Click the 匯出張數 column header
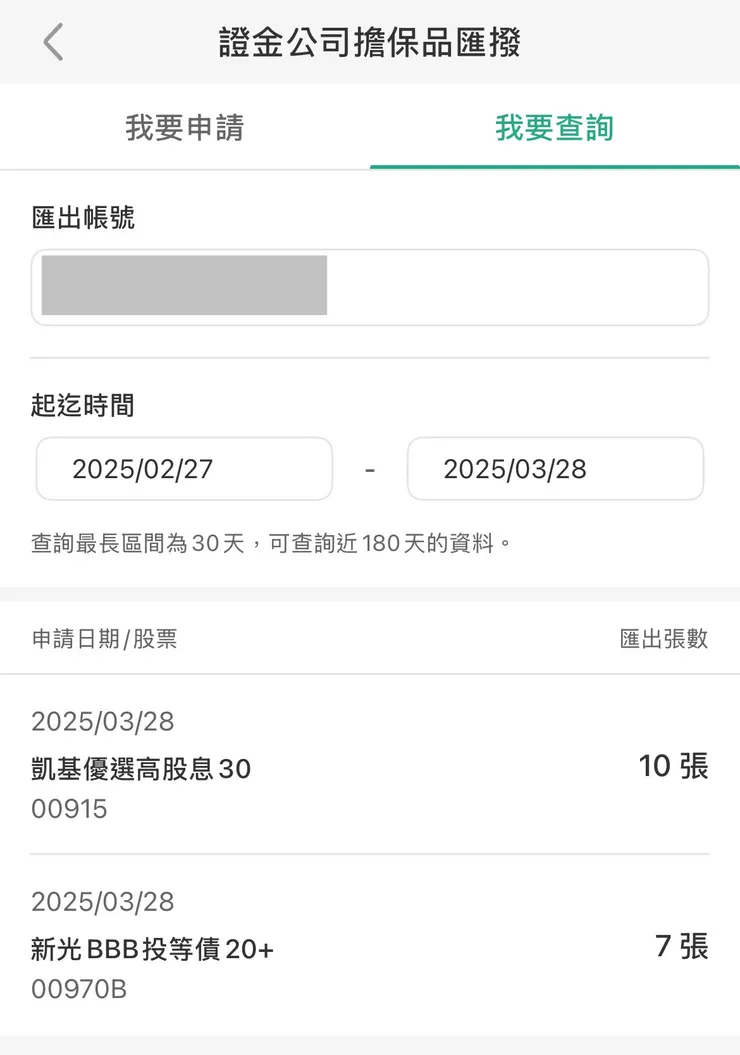 (663, 638)
